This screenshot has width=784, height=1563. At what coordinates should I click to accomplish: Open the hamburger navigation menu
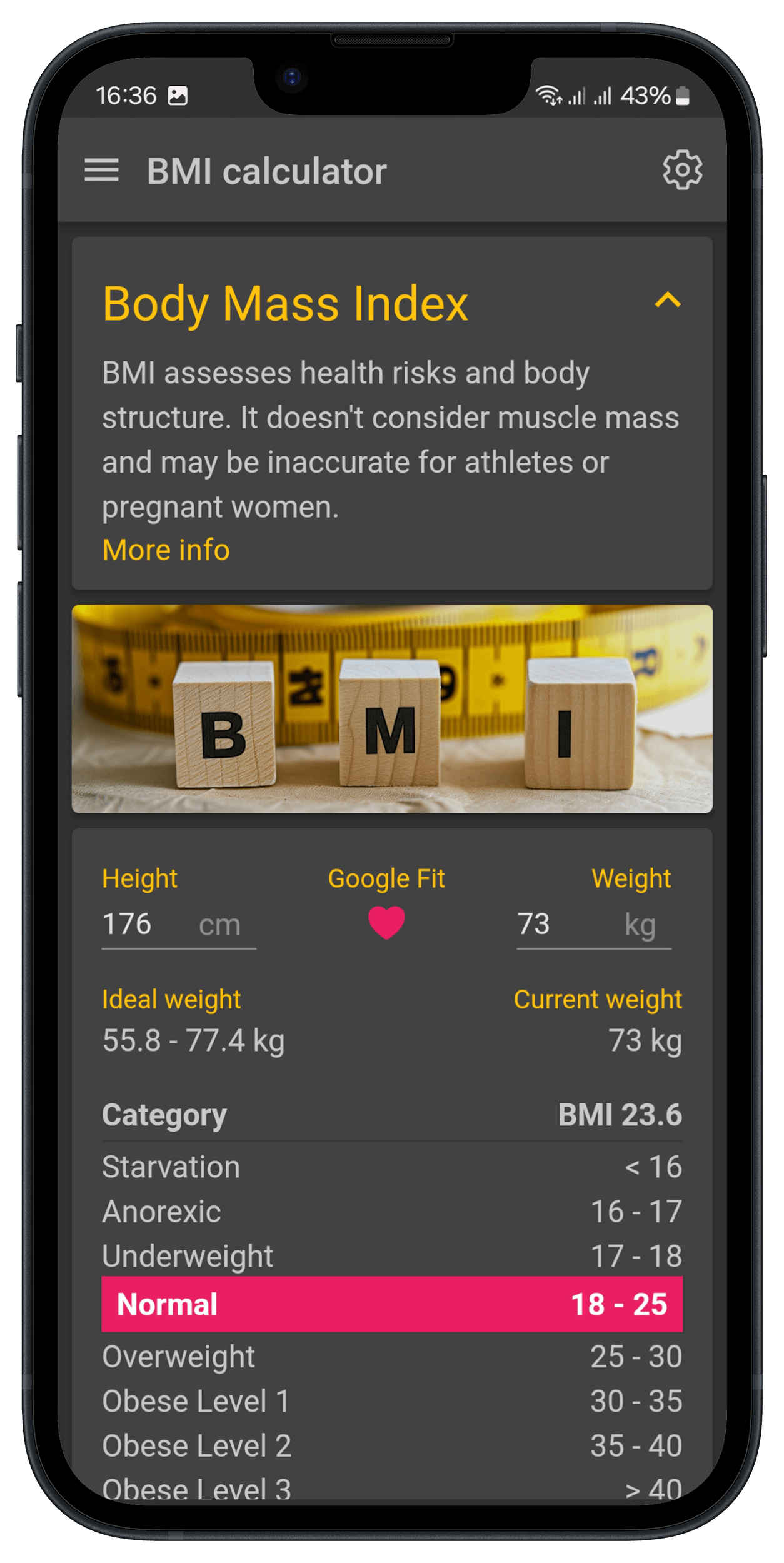click(101, 170)
